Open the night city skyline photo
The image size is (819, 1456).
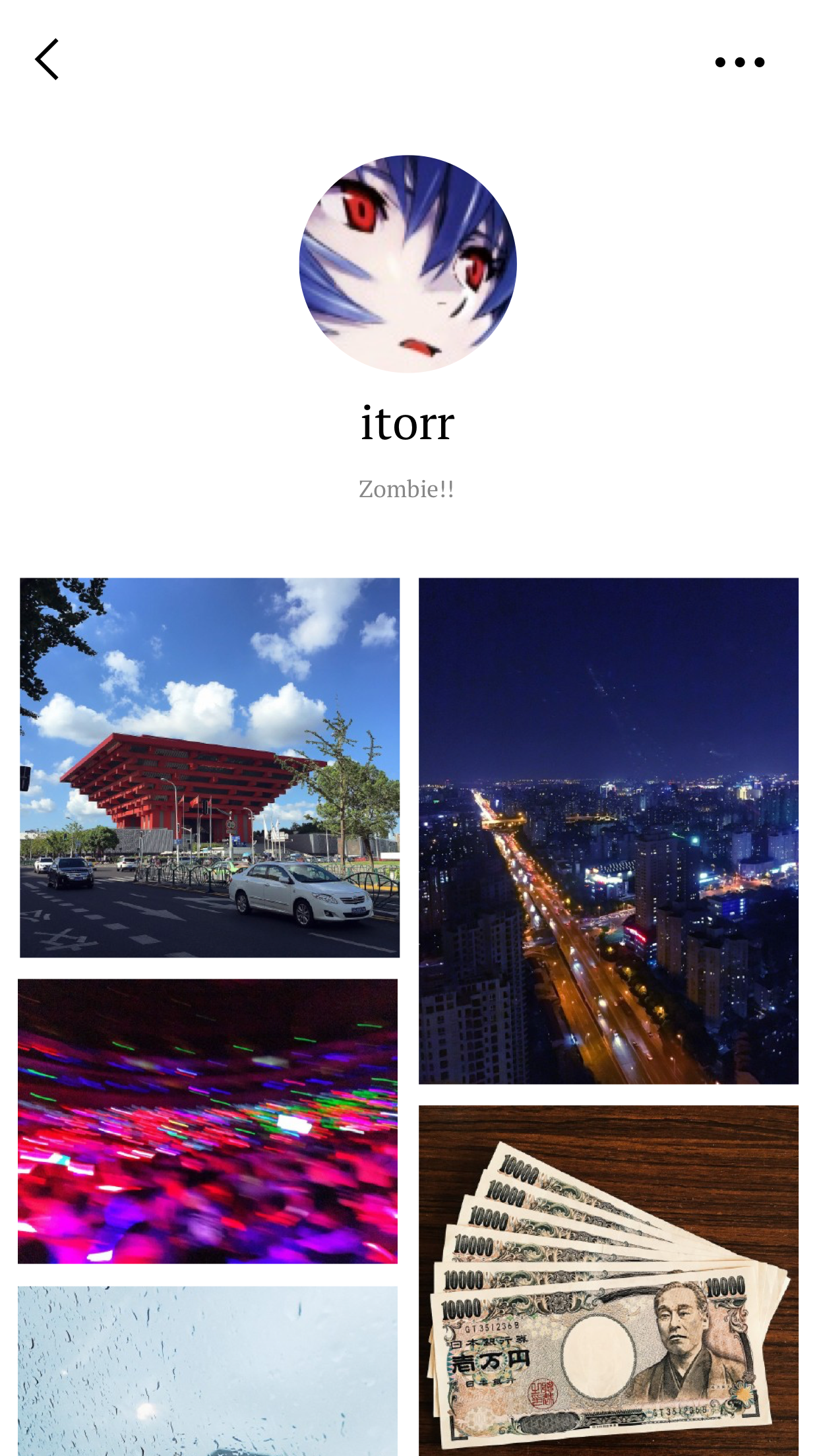pyautogui.click(x=609, y=831)
